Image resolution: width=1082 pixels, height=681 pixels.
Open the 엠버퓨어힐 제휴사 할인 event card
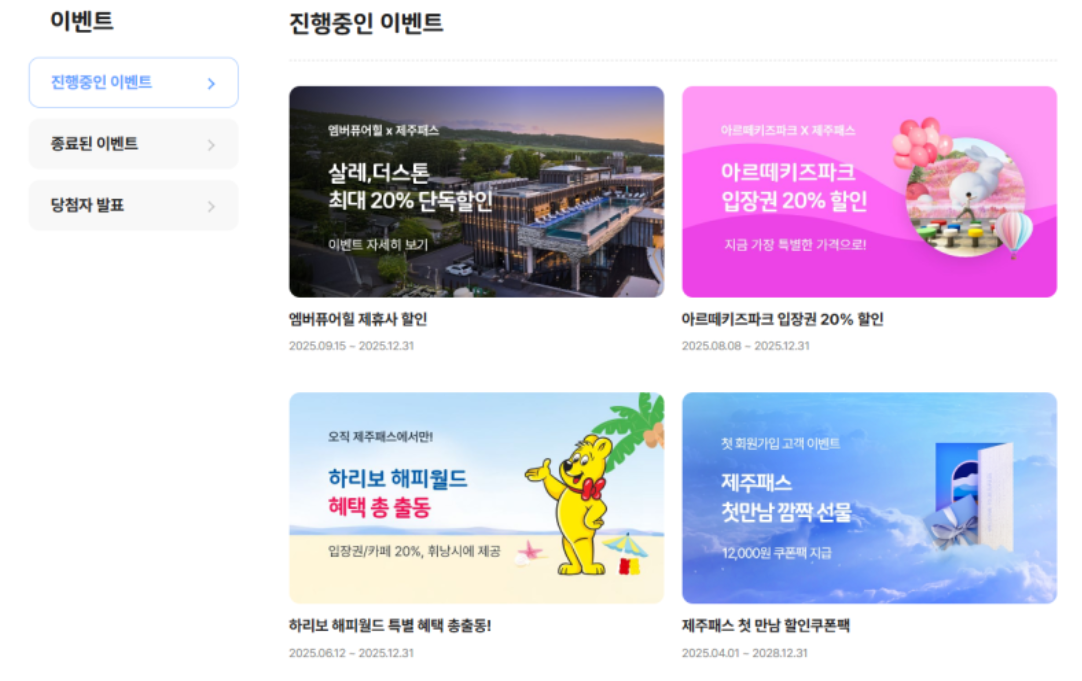pos(476,192)
